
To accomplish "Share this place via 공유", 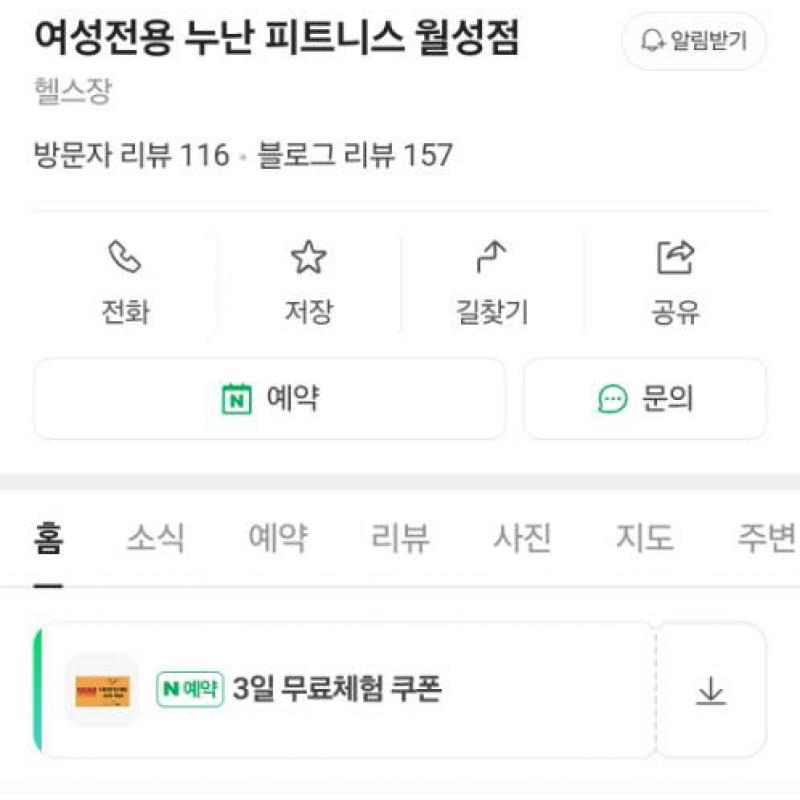I will tap(675, 283).
